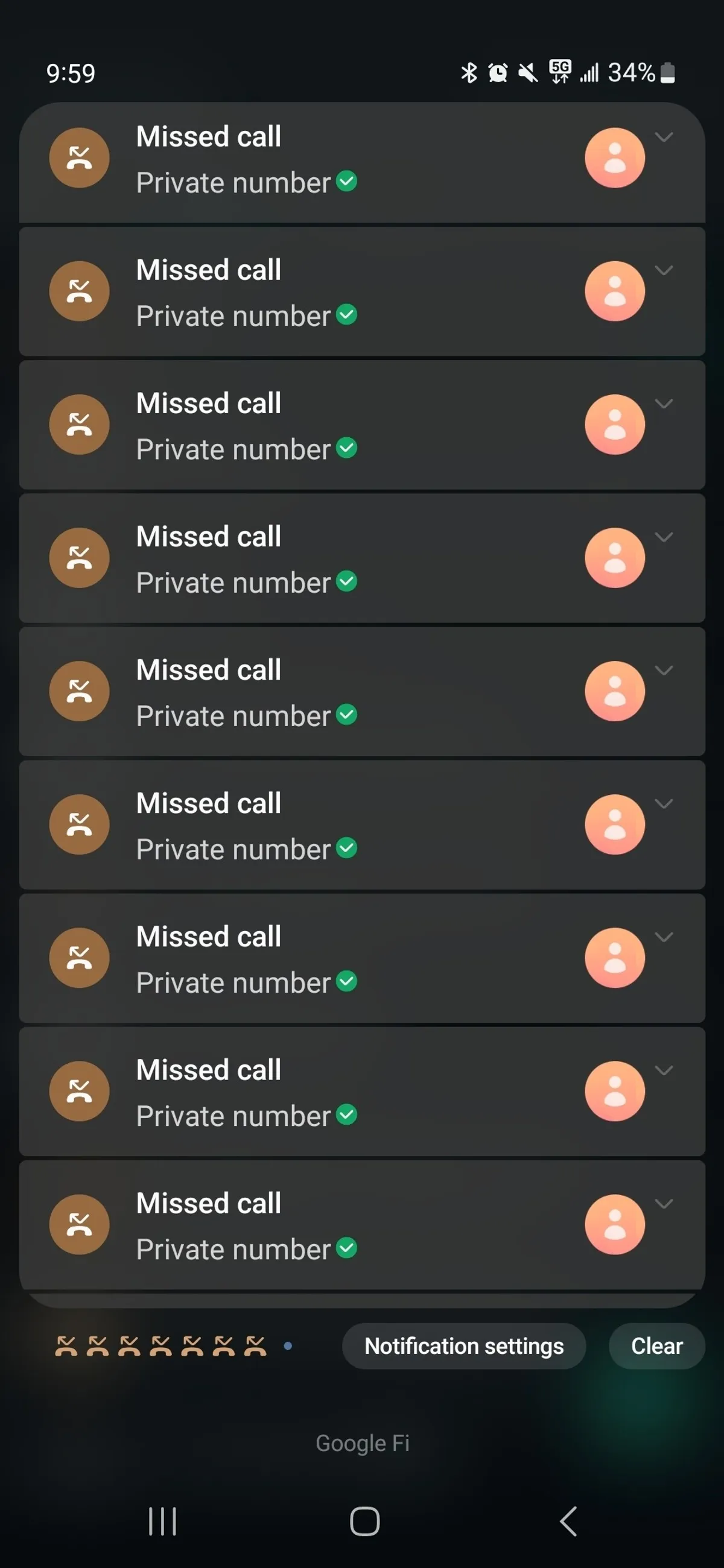Open the recent apps view
This screenshot has height=1568, width=724.
[162, 1521]
